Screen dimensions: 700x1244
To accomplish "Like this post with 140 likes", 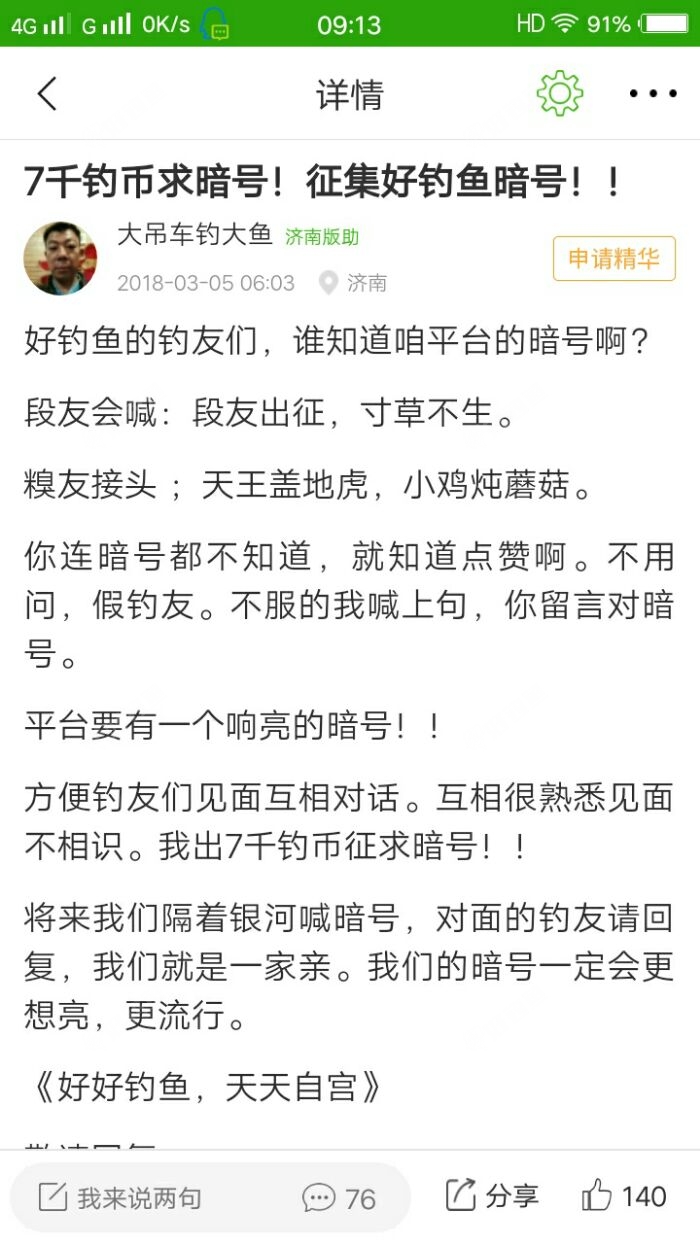I will pos(624,1195).
